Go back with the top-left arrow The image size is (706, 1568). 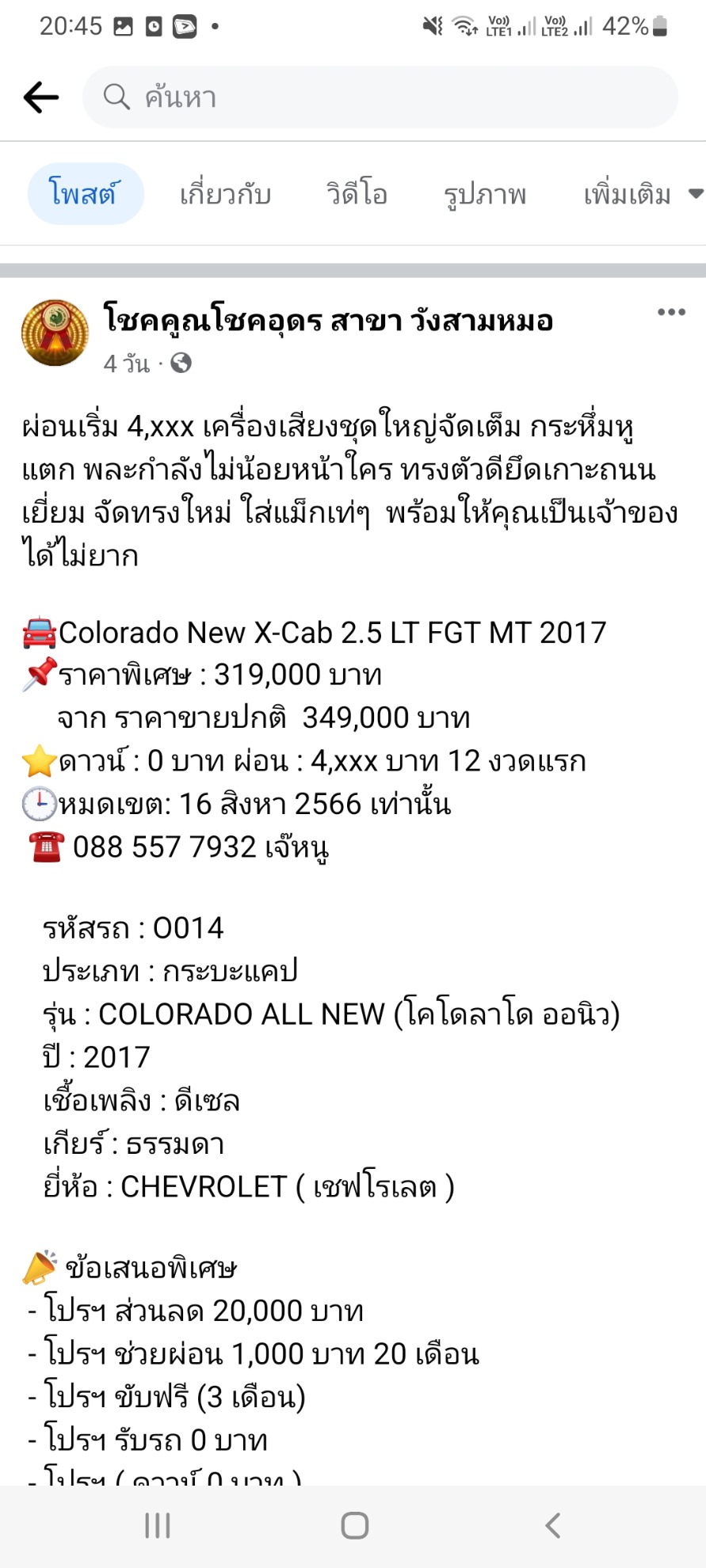[40, 97]
